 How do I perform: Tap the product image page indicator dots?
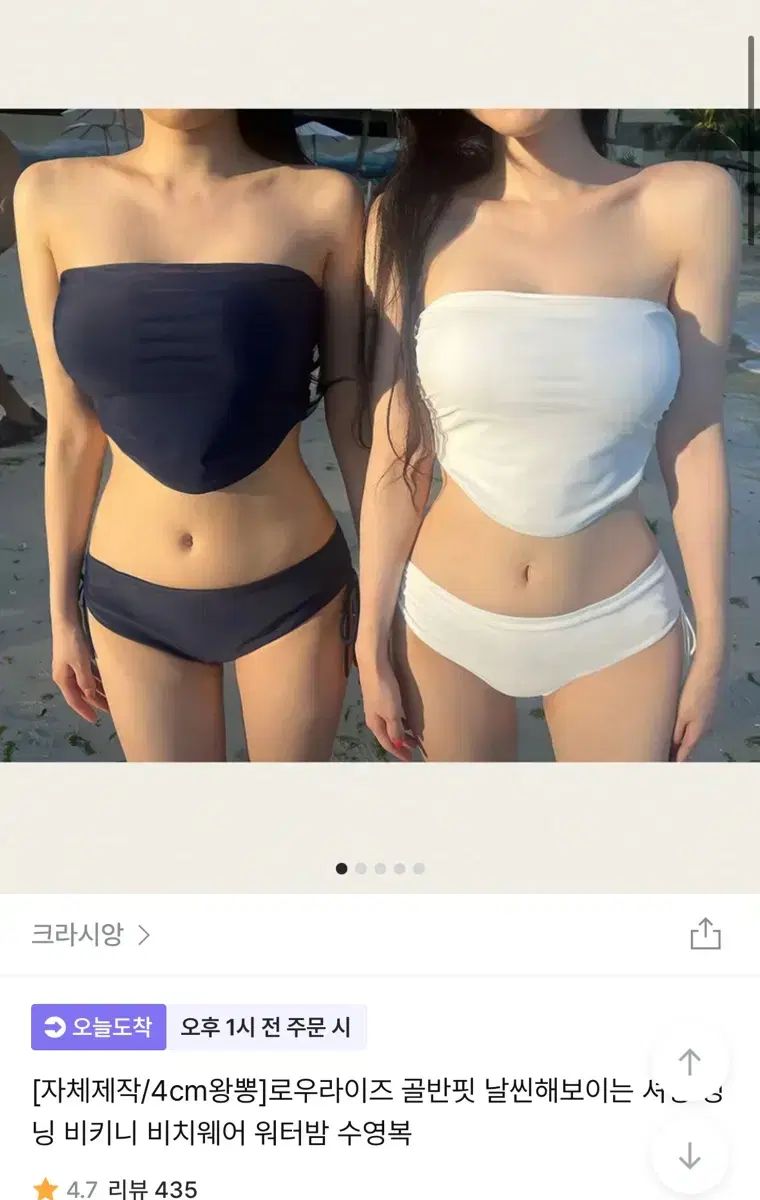(x=380, y=868)
